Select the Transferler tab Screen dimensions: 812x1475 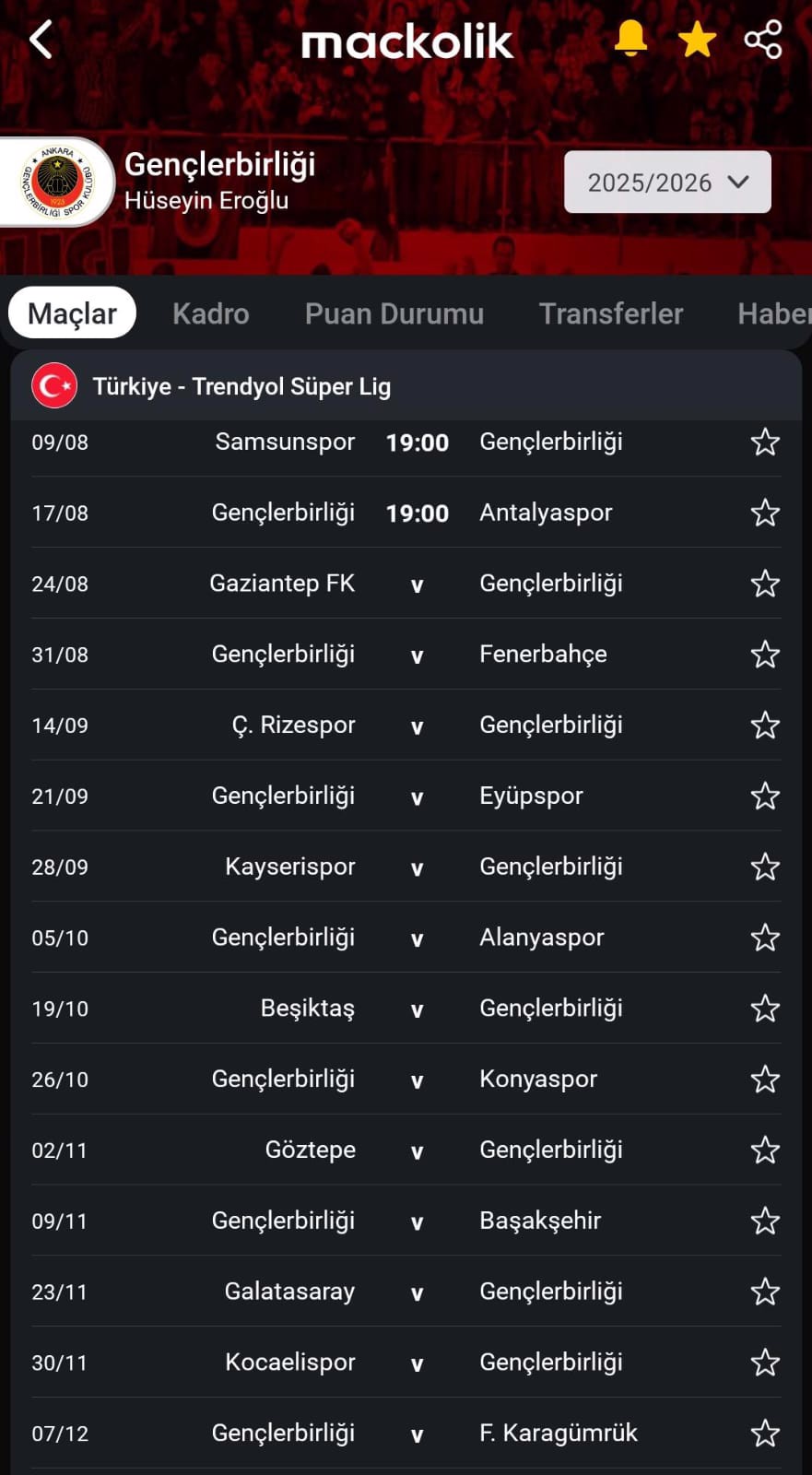click(x=611, y=313)
